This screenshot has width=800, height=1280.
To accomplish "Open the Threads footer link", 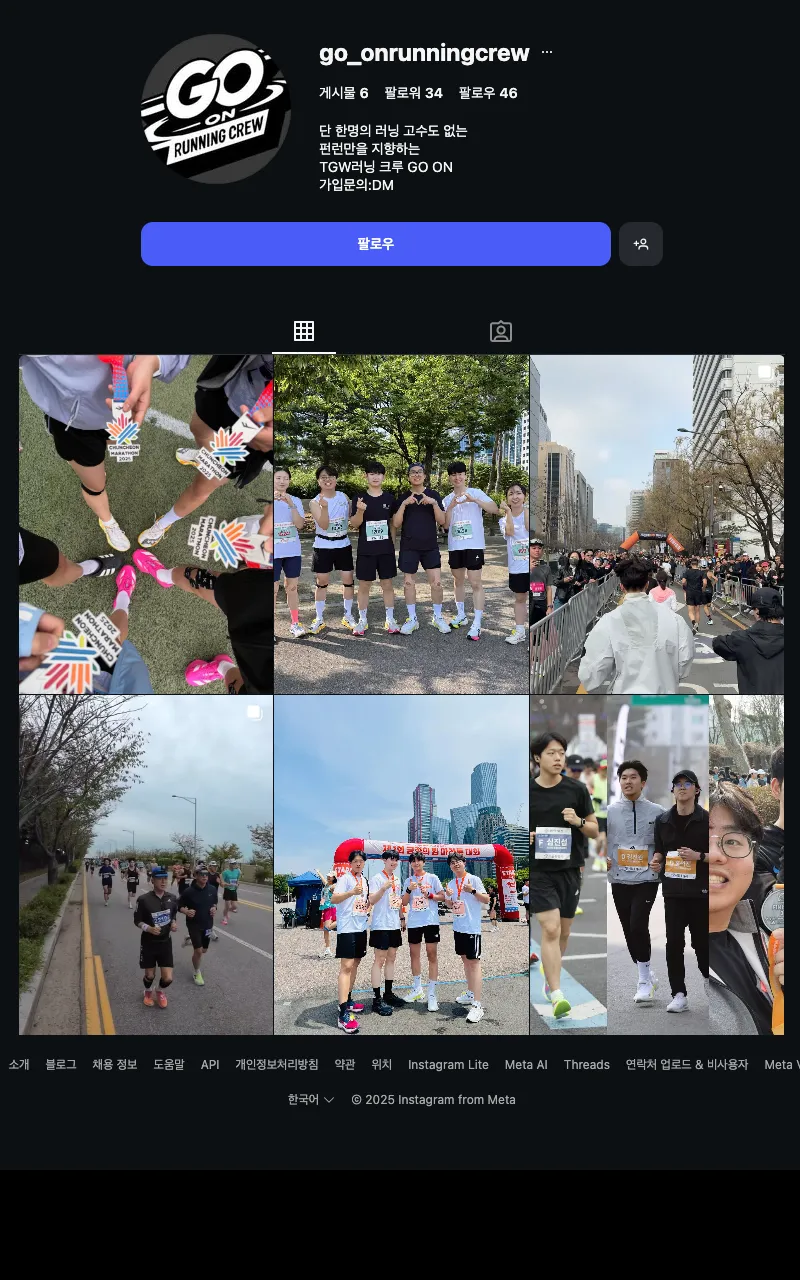I will (x=586, y=1065).
